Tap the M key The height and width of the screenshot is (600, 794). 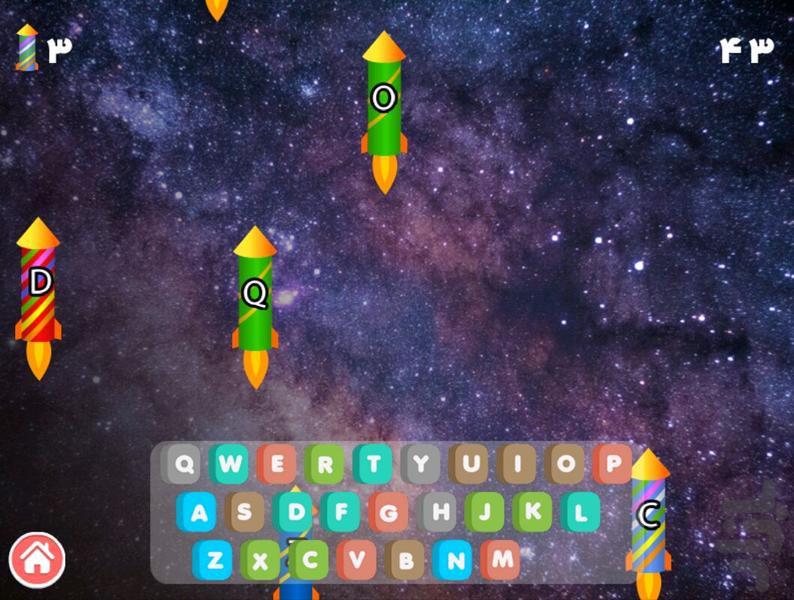(501, 560)
